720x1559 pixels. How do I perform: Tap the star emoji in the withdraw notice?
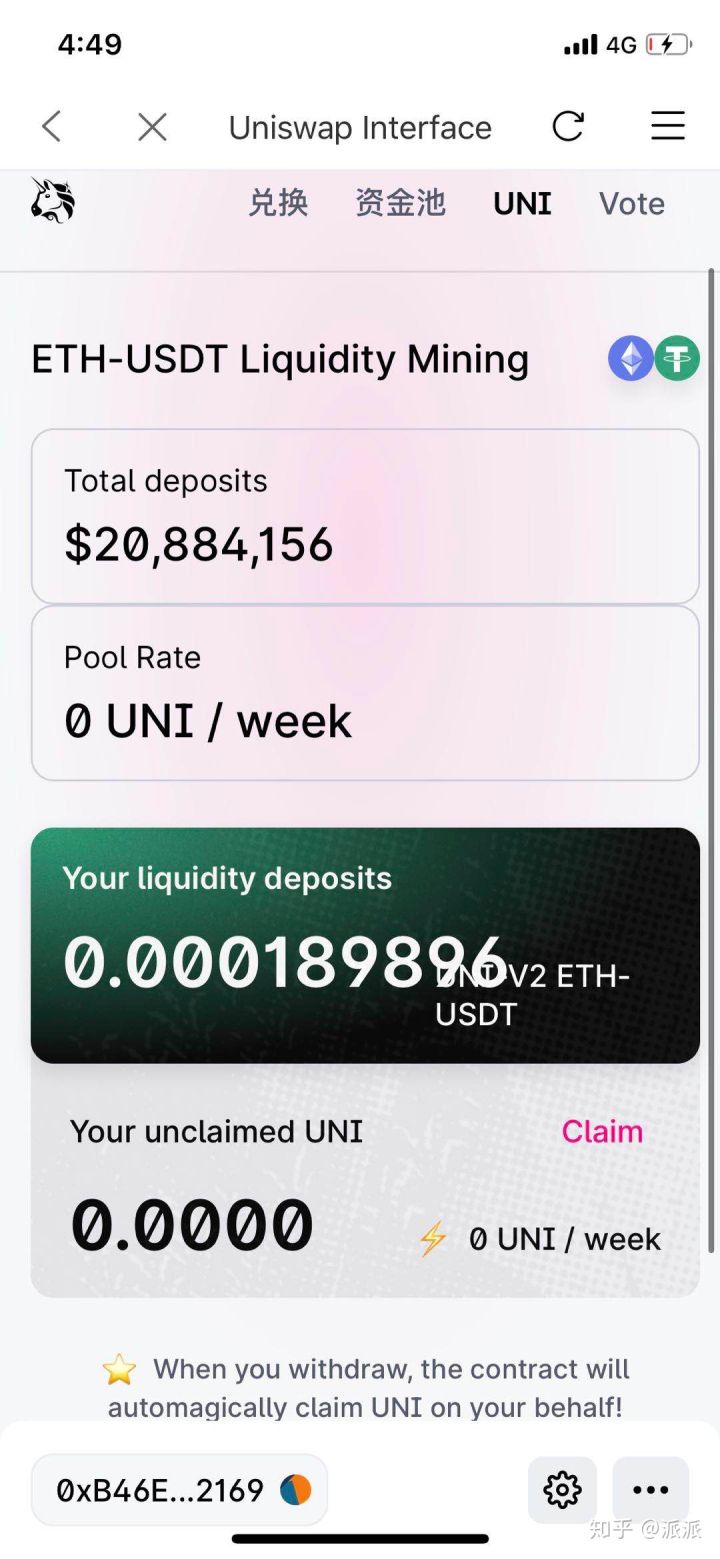(119, 1369)
